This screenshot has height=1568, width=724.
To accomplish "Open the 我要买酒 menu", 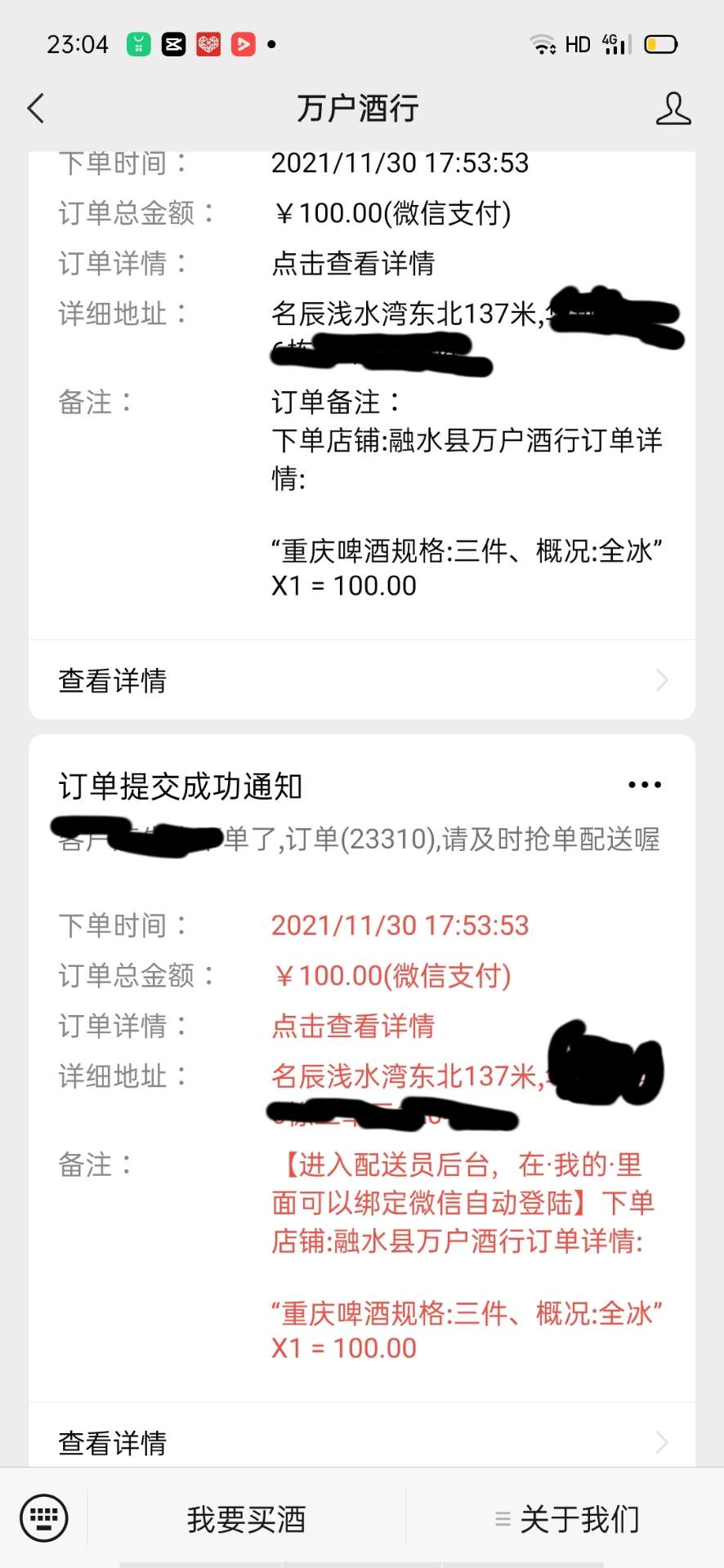I will 246,1519.
